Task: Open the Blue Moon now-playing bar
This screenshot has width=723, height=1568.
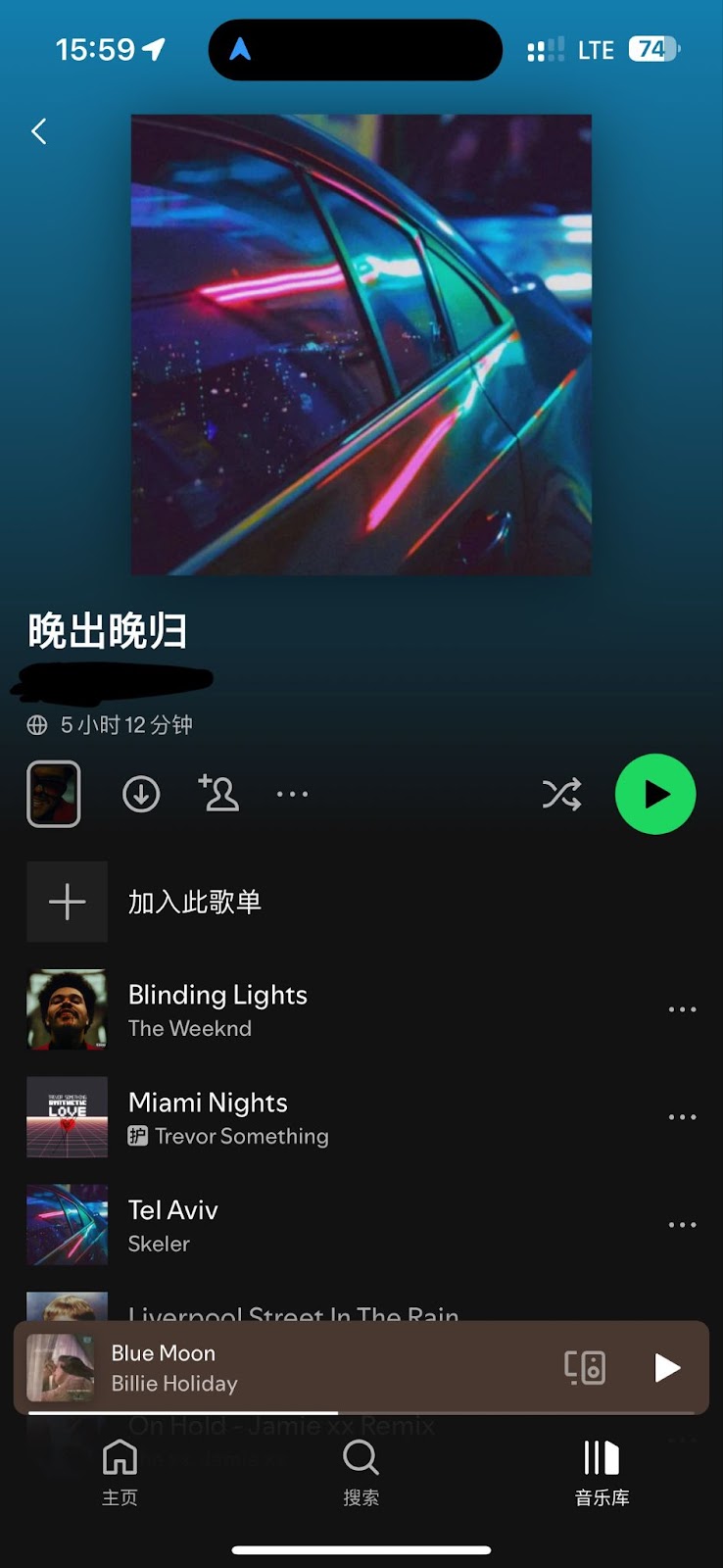Action: pyautogui.click(x=294, y=1367)
